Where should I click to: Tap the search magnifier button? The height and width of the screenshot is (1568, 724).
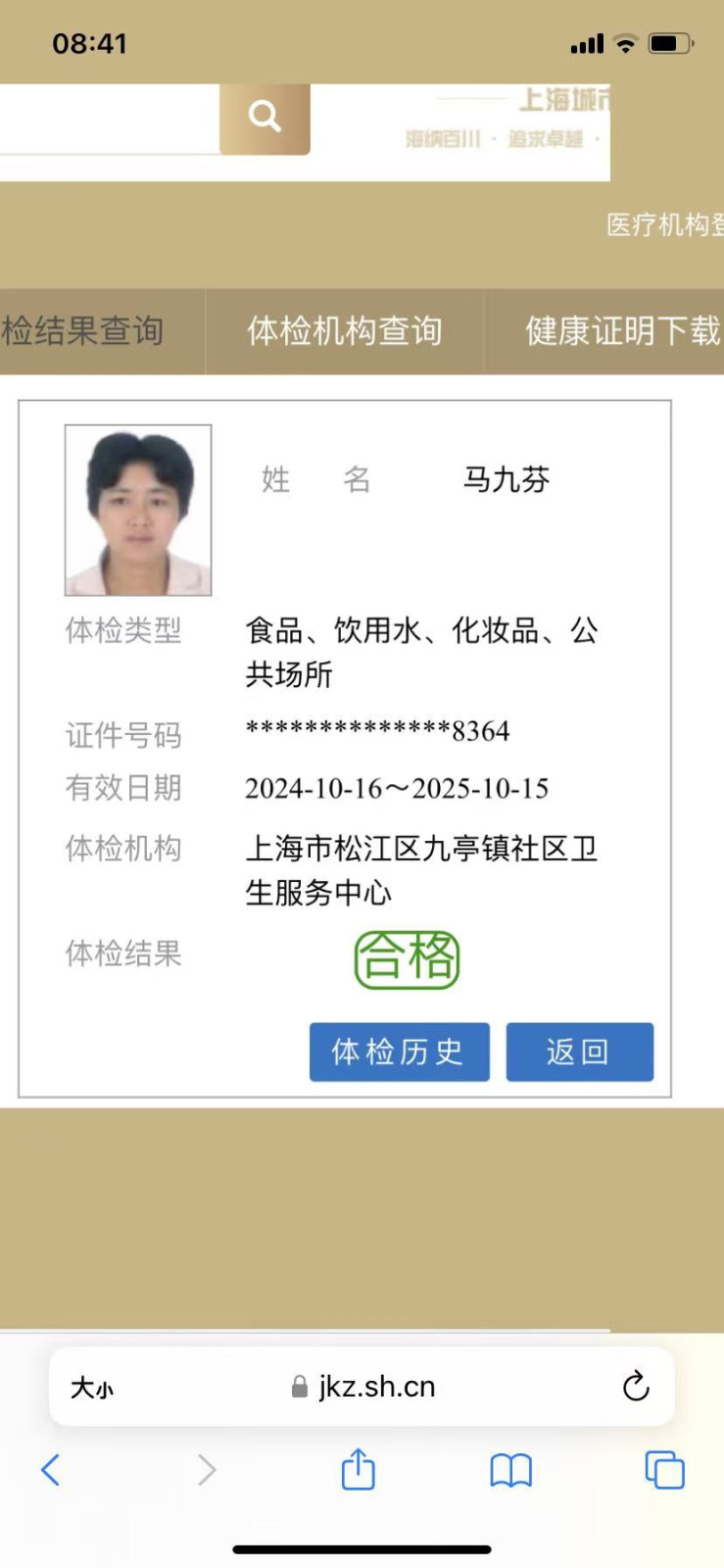pos(265,118)
